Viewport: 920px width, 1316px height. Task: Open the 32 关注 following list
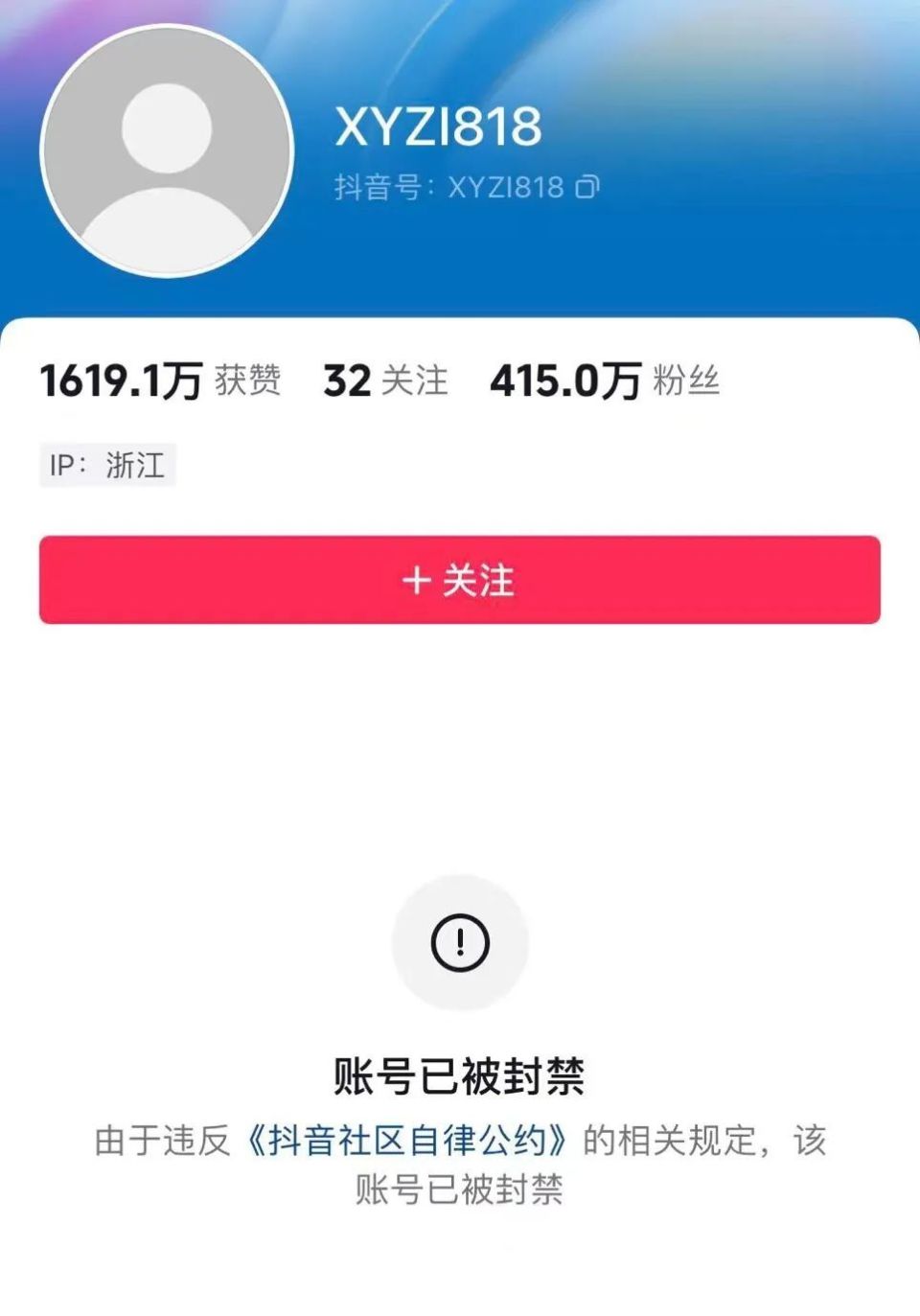(385, 381)
